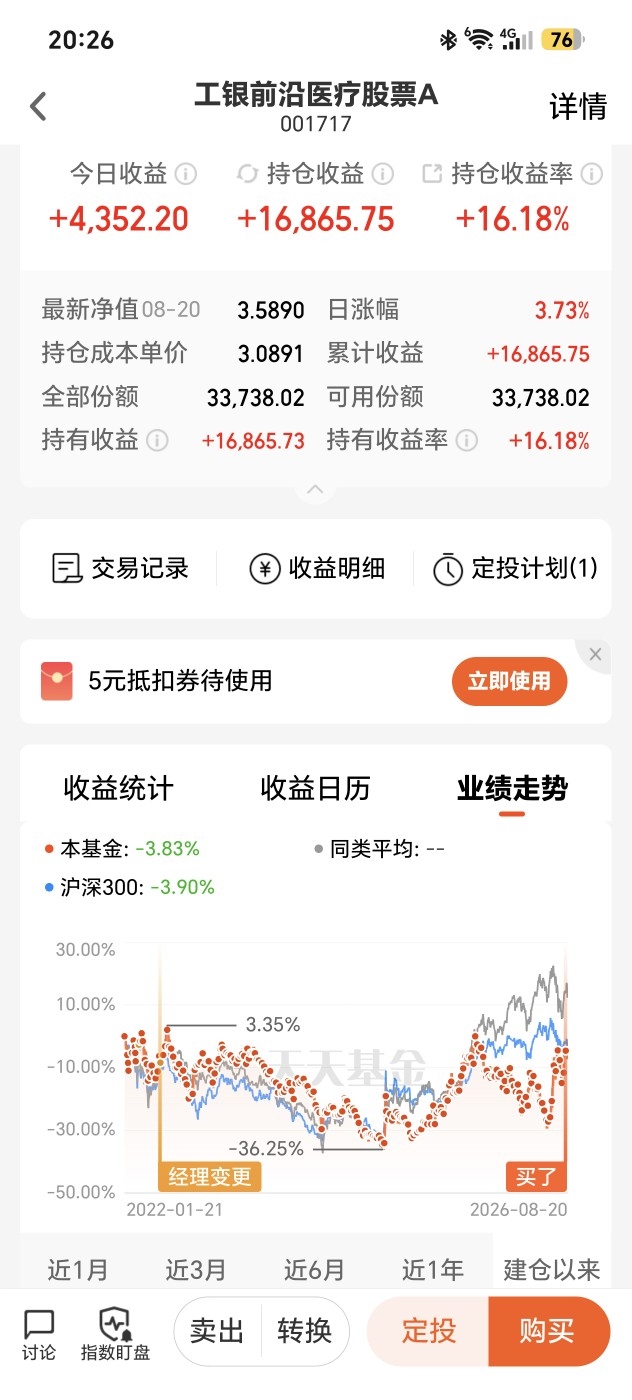632x1400 pixels.
Task: Dismiss the 5元抵扣券 banner
Action: click(x=596, y=655)
